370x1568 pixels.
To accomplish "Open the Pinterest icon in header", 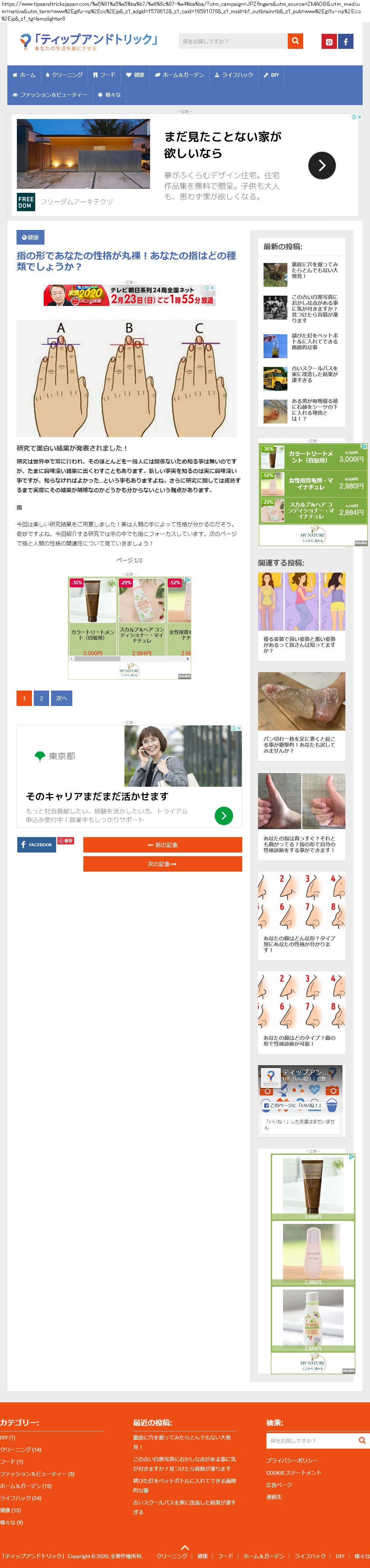I will point(329,42).
